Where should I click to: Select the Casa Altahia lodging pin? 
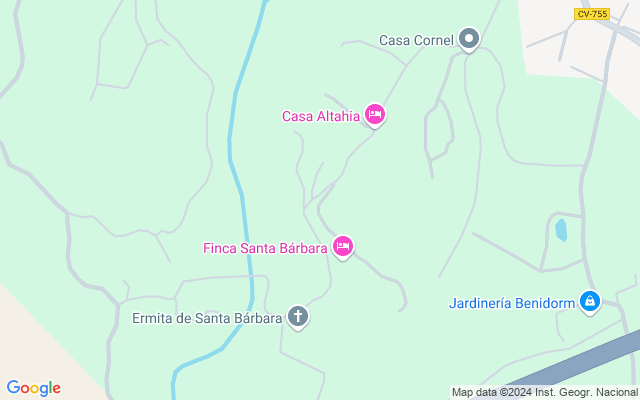375,115
